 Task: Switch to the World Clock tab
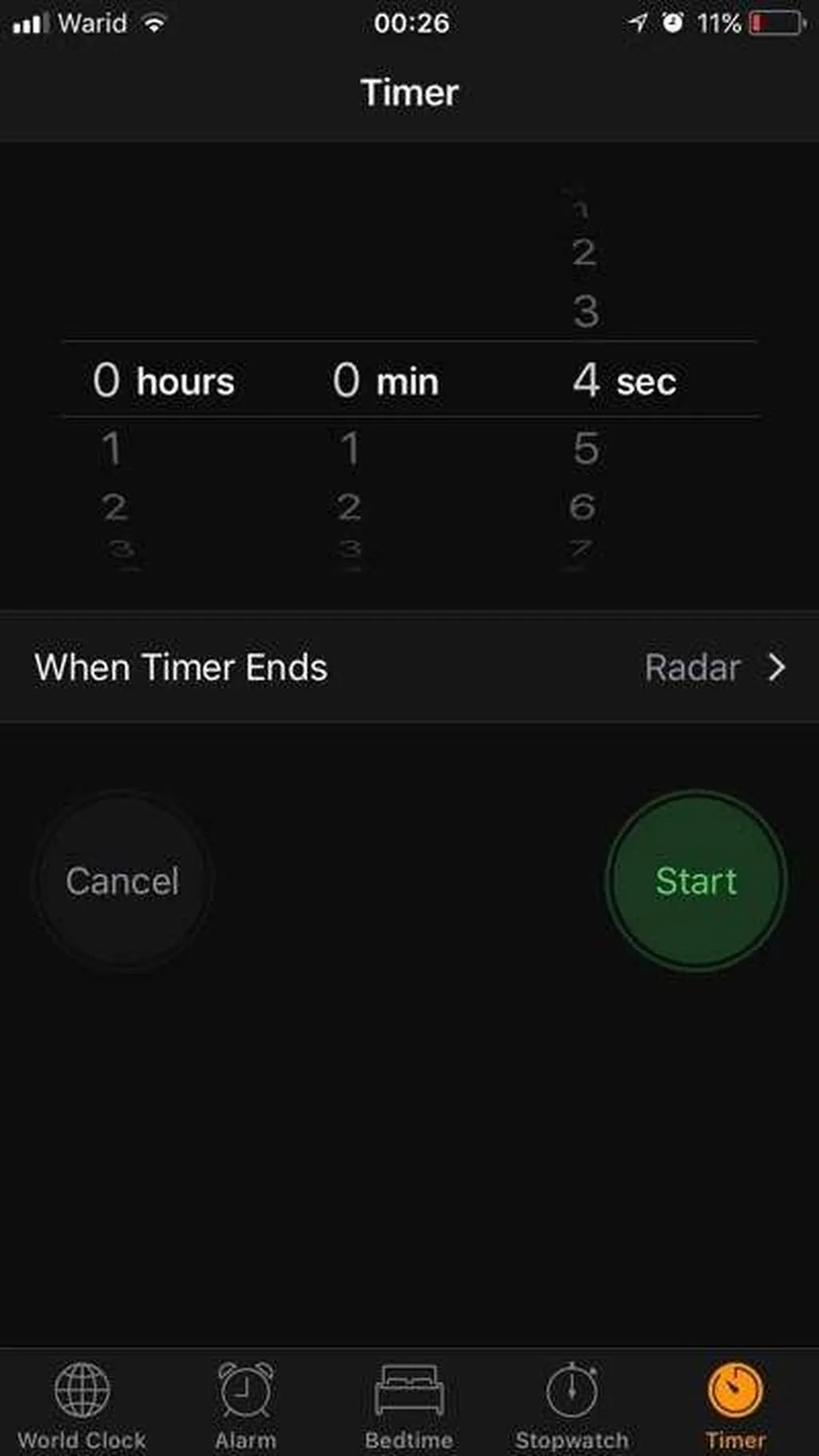tap(82, 1406)
